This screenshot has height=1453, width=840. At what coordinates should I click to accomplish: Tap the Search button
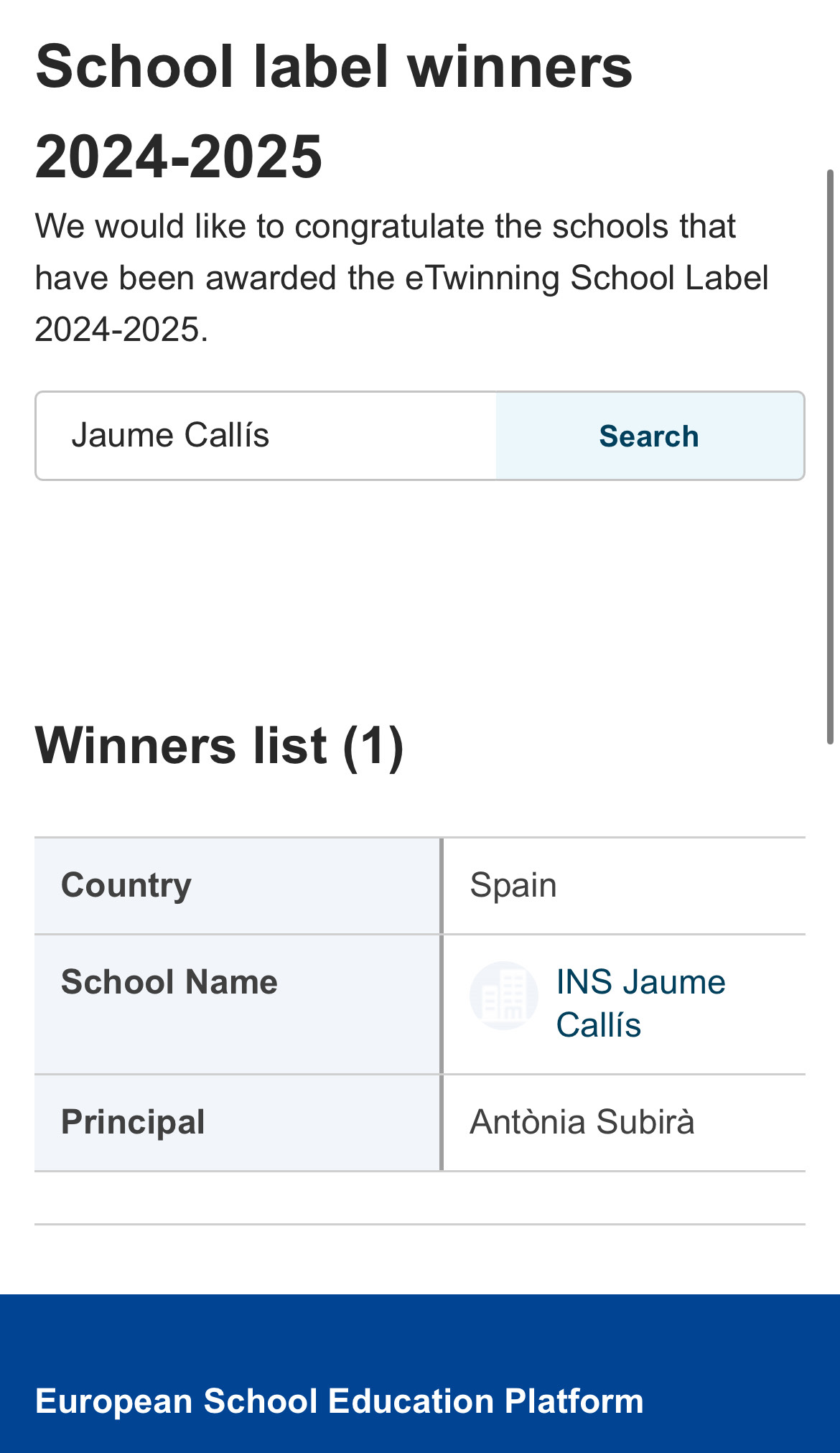(x=649, y=436)
